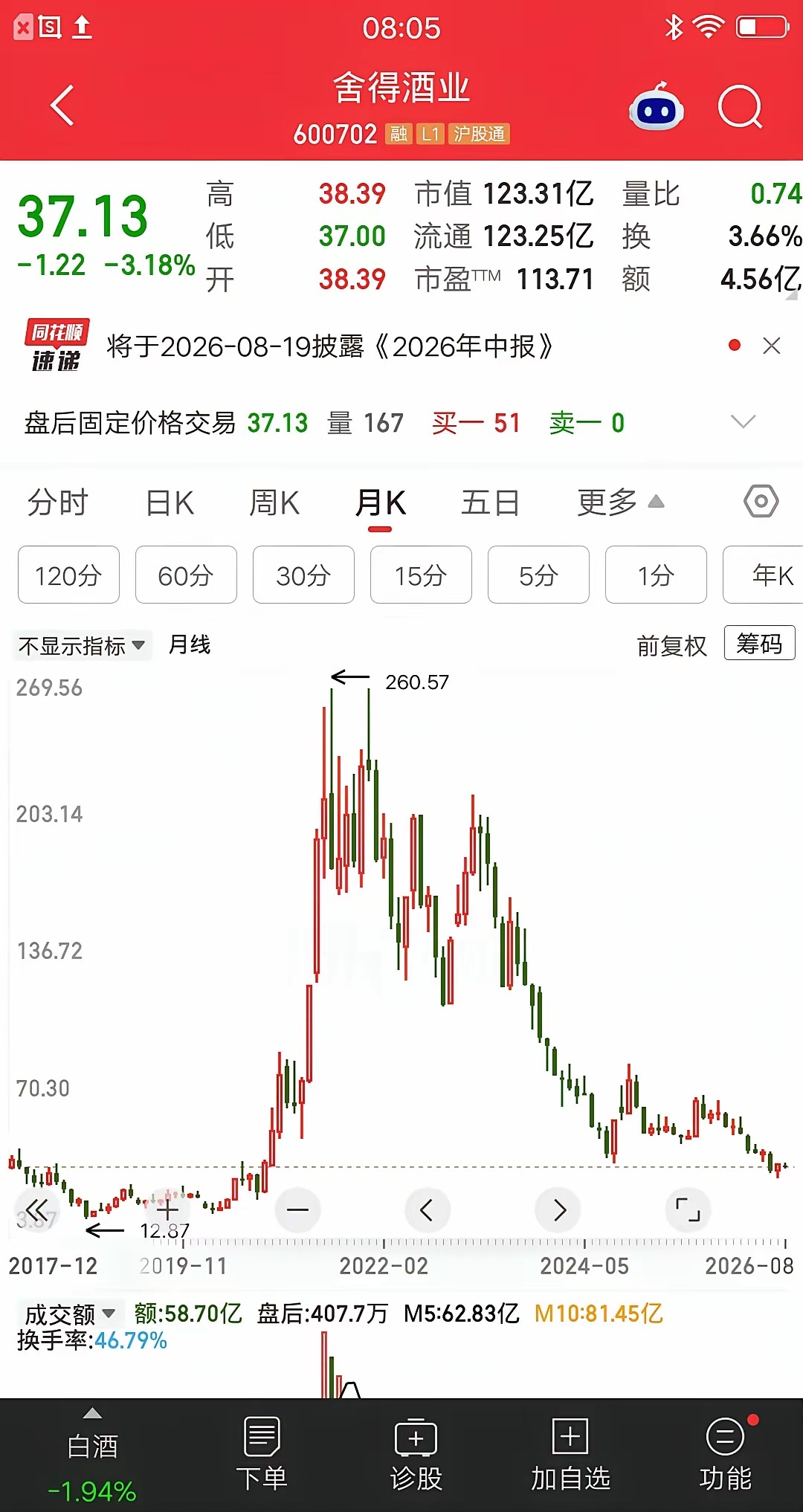The height and width of the screenshot is (1512, 803).
Task: Switch to 周K chart tab
Action: [274, 503]
